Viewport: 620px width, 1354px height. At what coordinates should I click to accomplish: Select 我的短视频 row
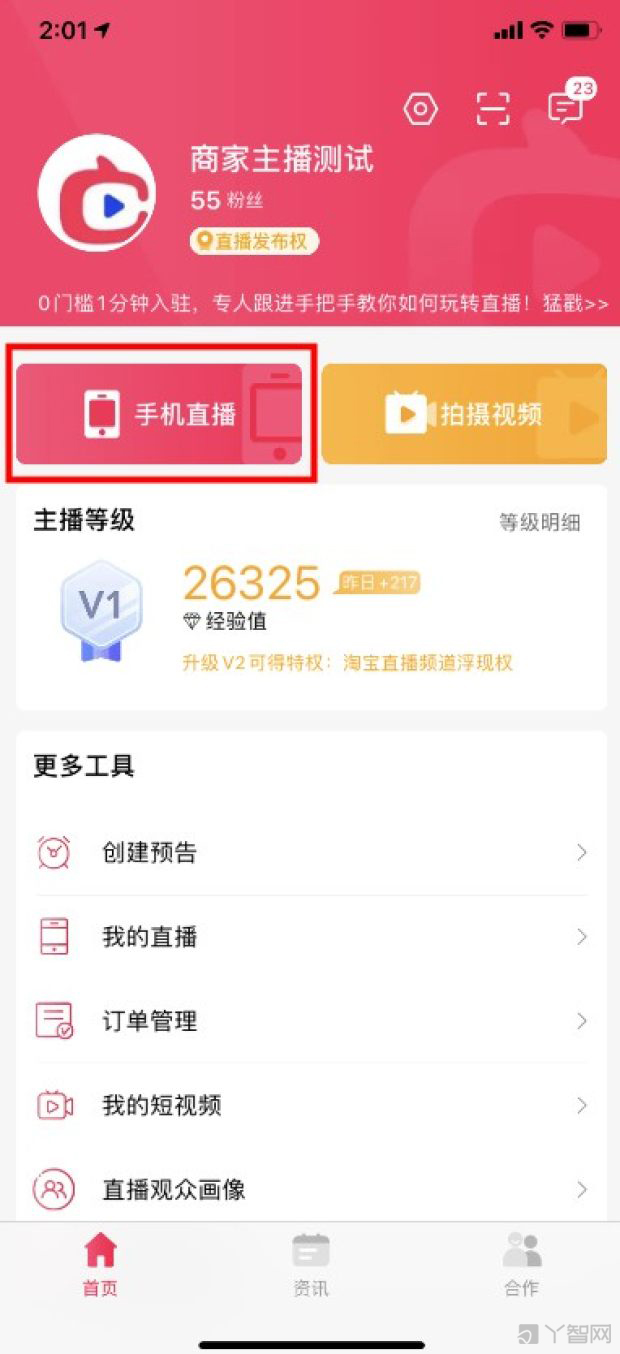click(311, 1105)
